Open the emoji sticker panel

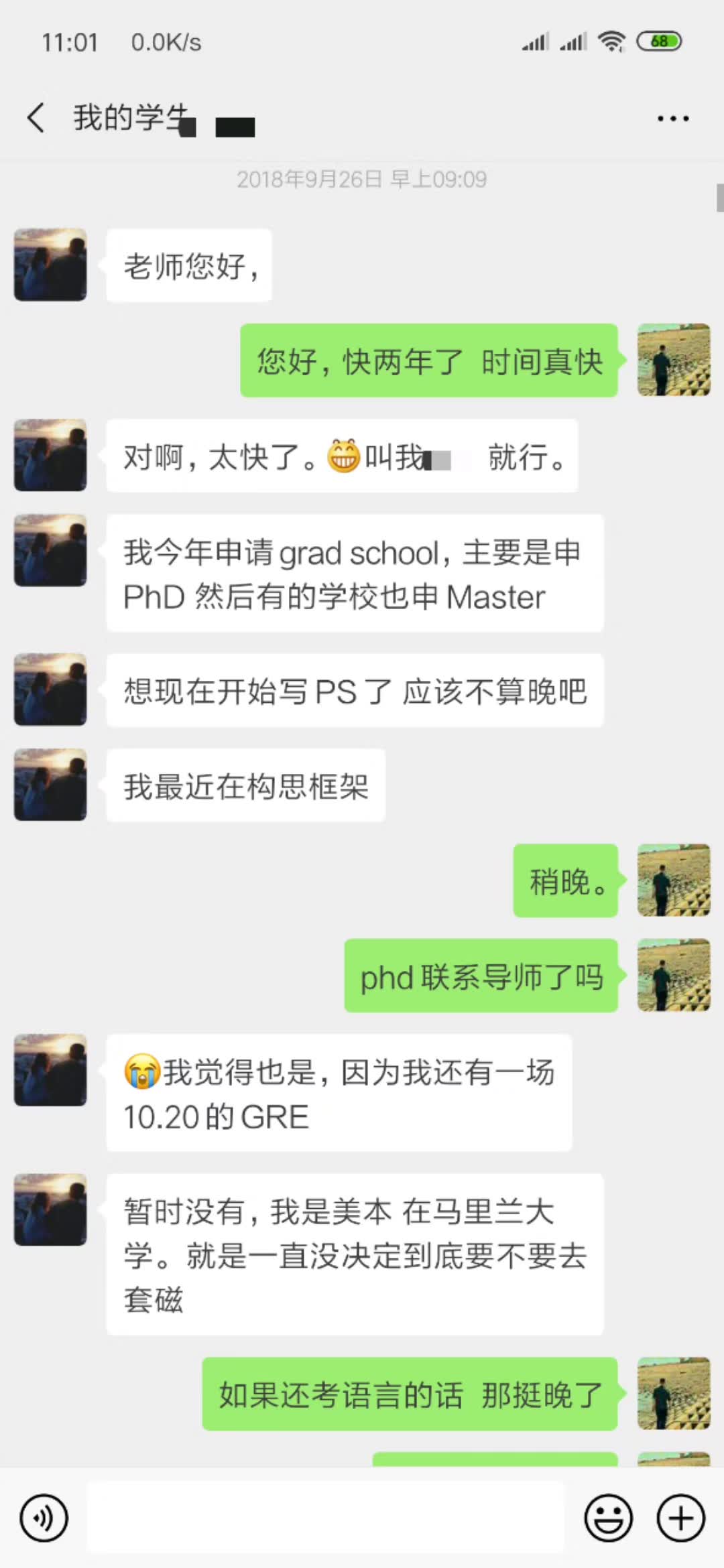608,1518
